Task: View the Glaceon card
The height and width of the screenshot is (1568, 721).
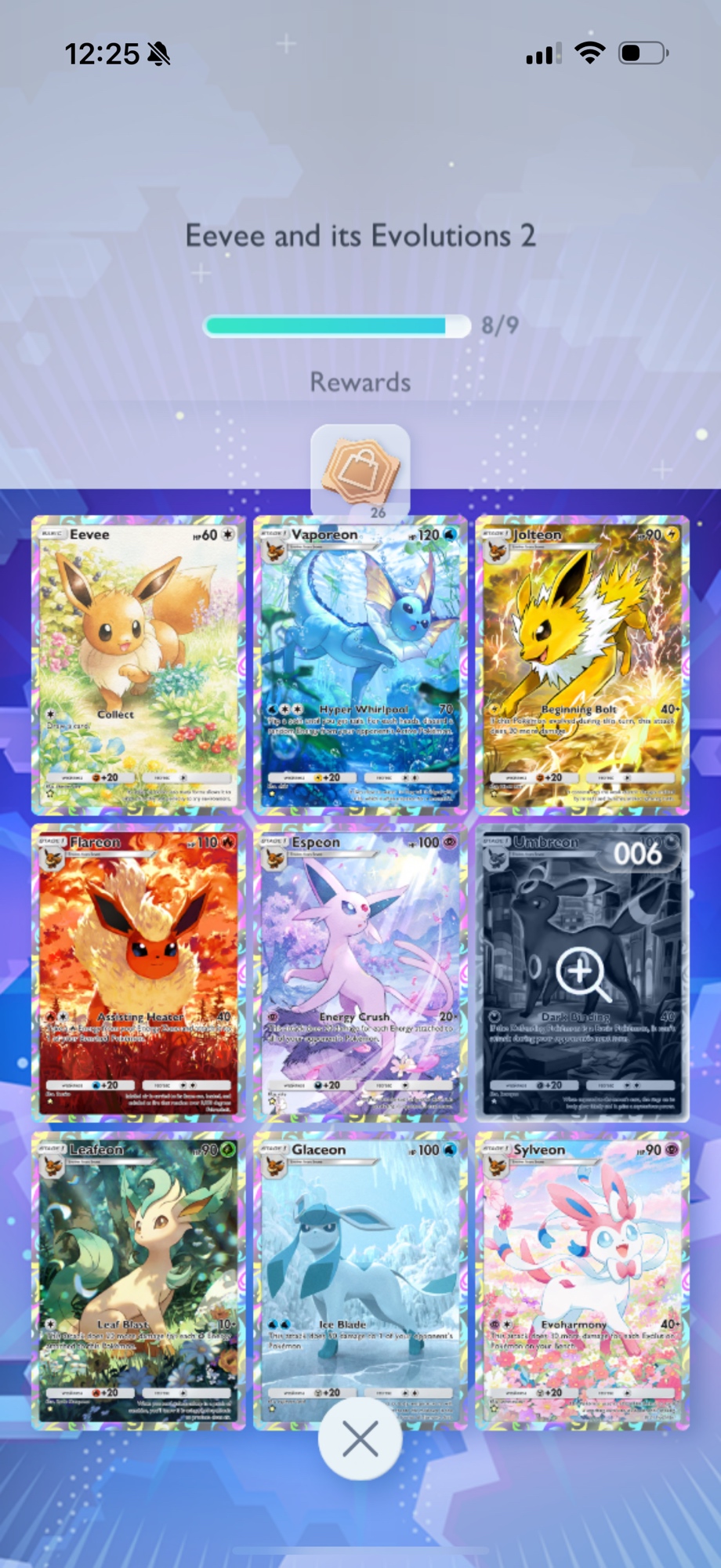Action: [x=360, y=1254]
